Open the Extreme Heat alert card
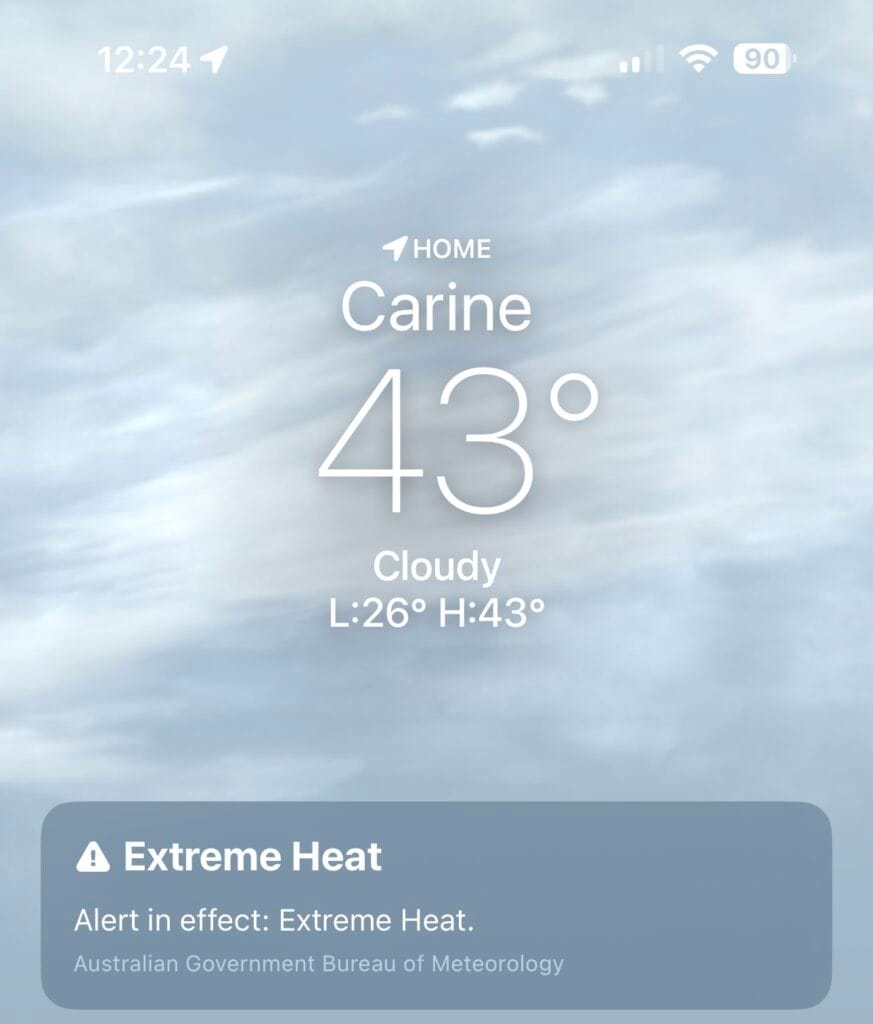 coord(436,905)
